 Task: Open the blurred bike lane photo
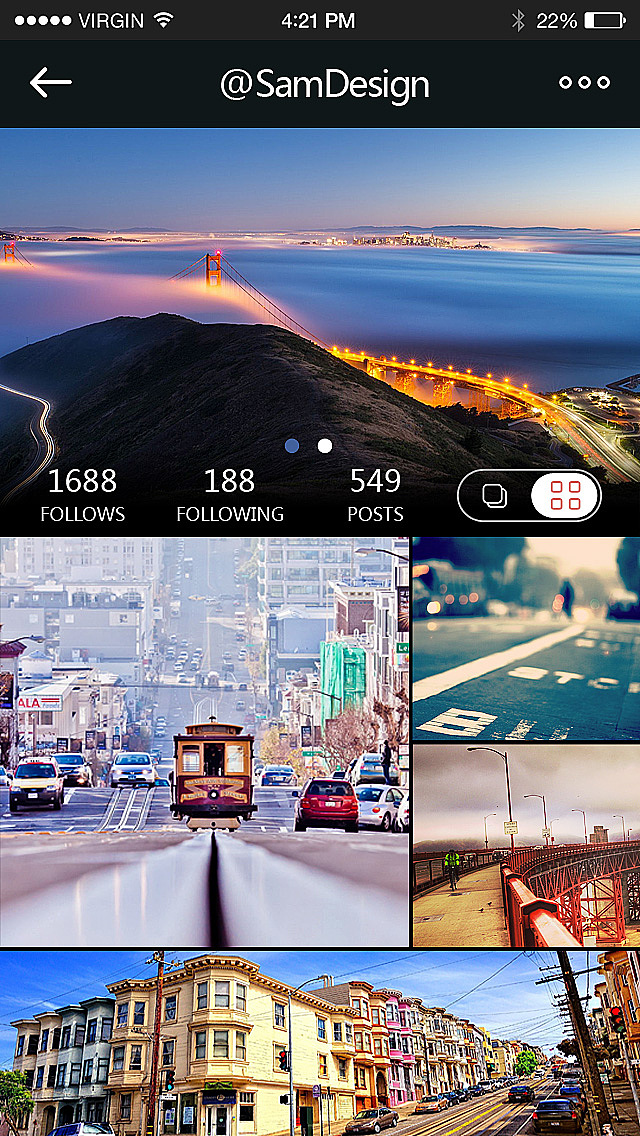pyautogui.click(x=526, y=638)
